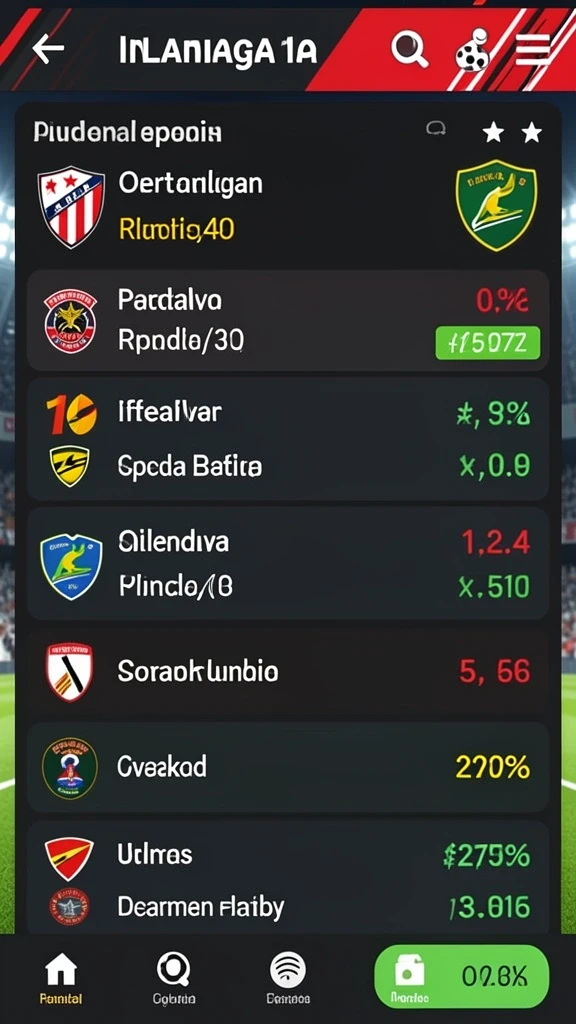Image resolution: width=576 pixels, height=1024 pixels.
Task: Open the Pardalvo row
Action: pyautogui.click(x=288, y=321)
